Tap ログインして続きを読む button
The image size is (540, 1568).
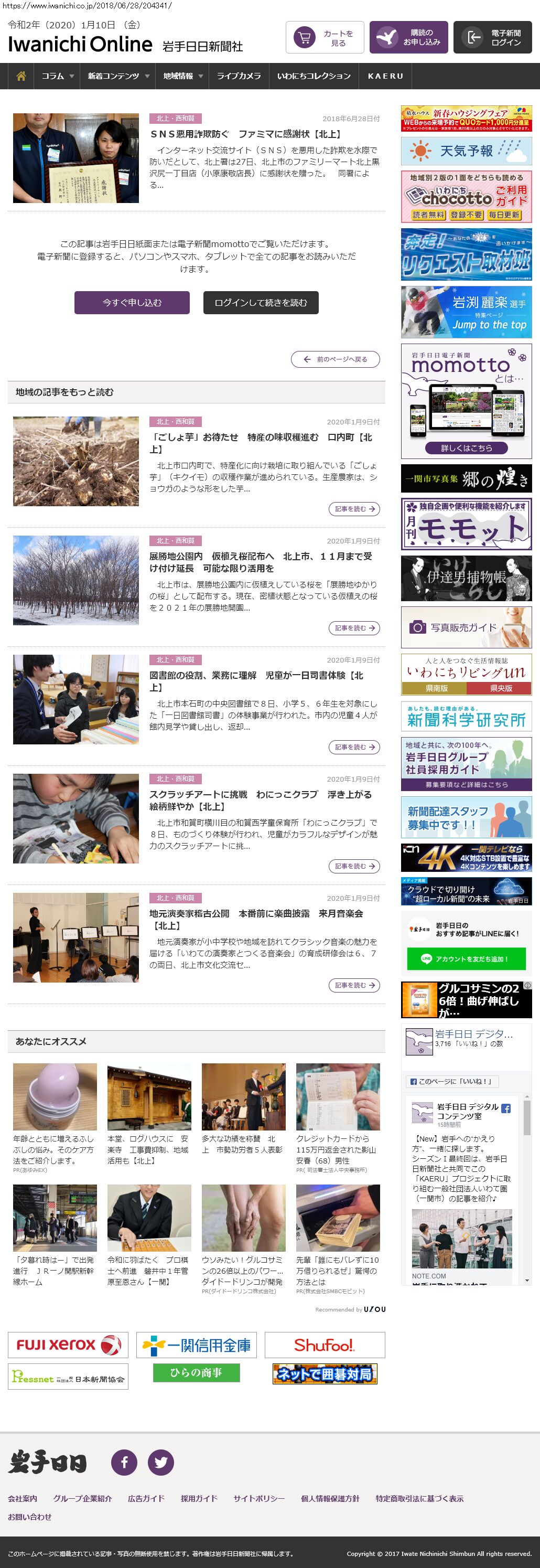pos(260,303)
